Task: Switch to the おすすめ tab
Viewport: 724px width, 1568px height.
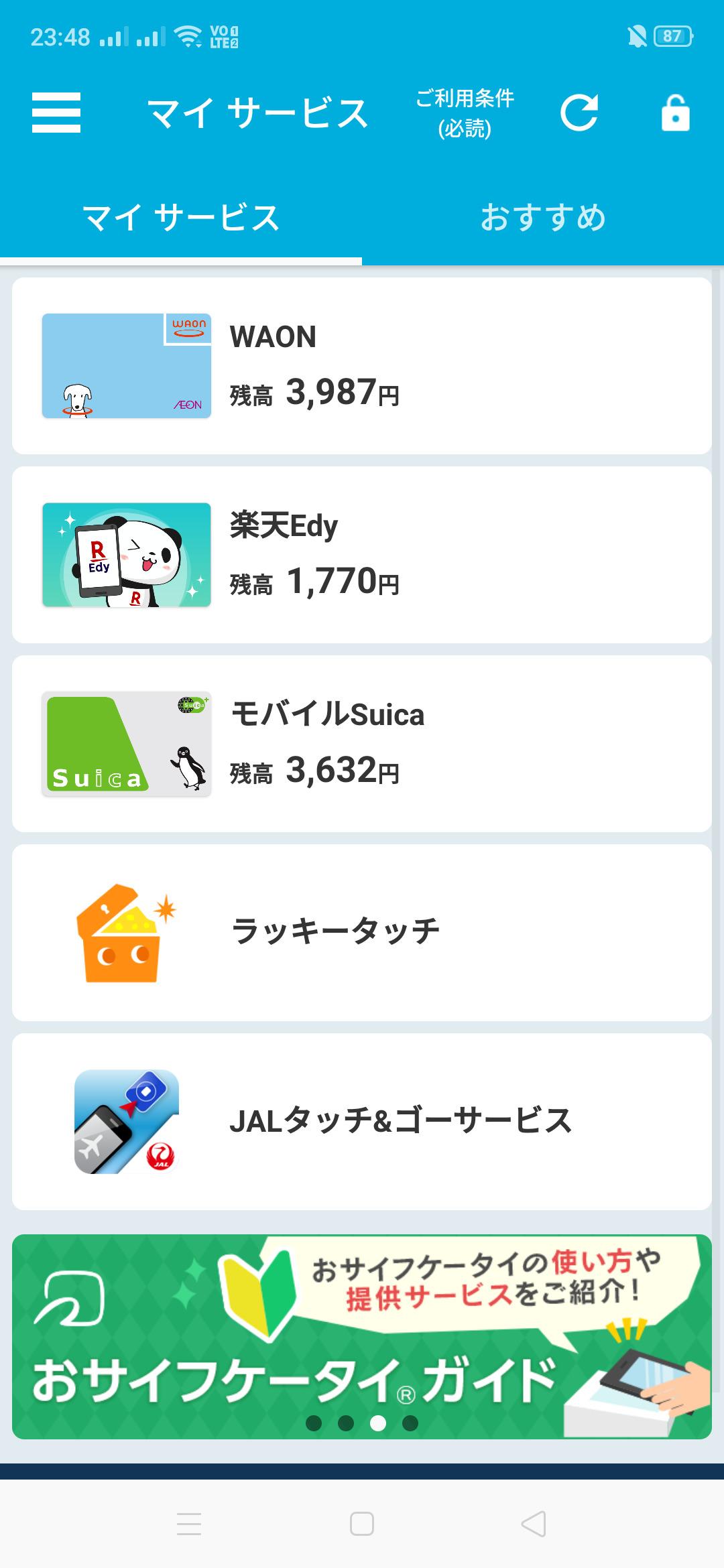Action: [543, 218]
